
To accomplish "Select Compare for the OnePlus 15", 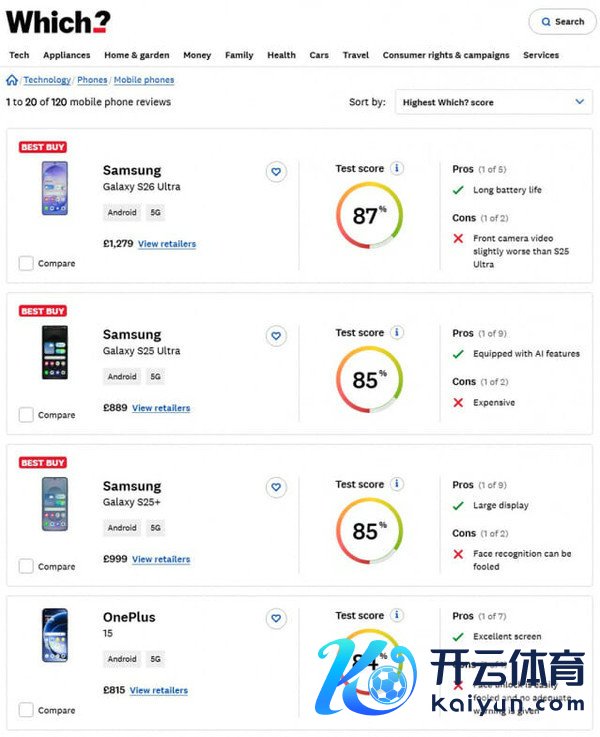I will click(26, 710).
